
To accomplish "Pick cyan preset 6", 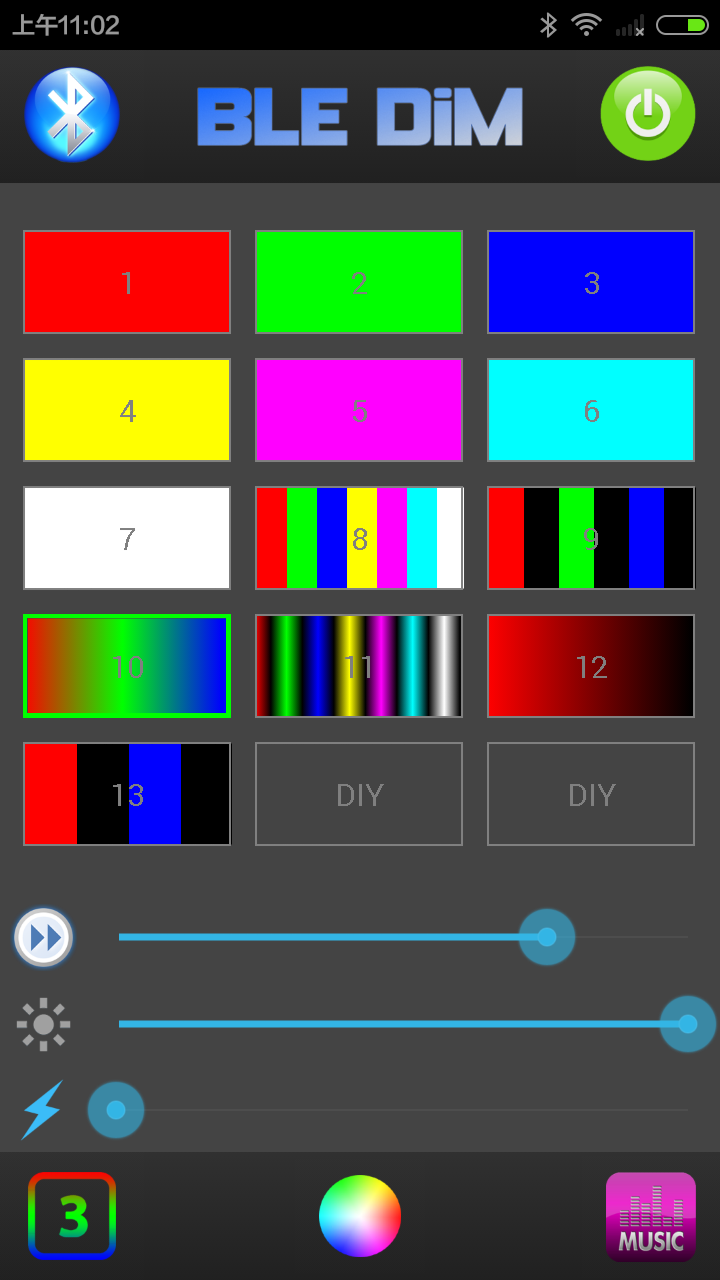I will (x=591, y=410).
